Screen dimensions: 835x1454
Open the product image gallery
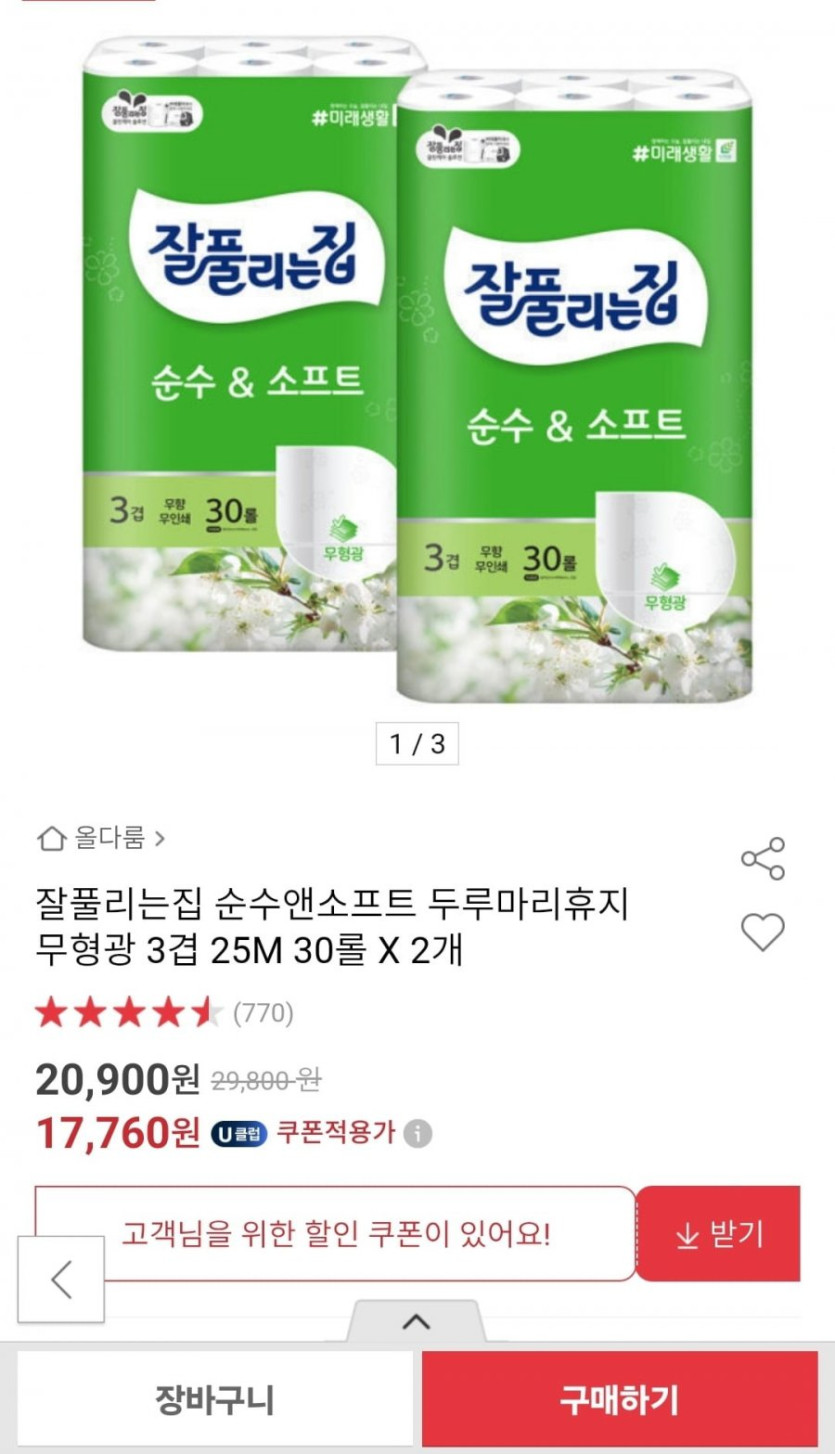coord(417,370)
